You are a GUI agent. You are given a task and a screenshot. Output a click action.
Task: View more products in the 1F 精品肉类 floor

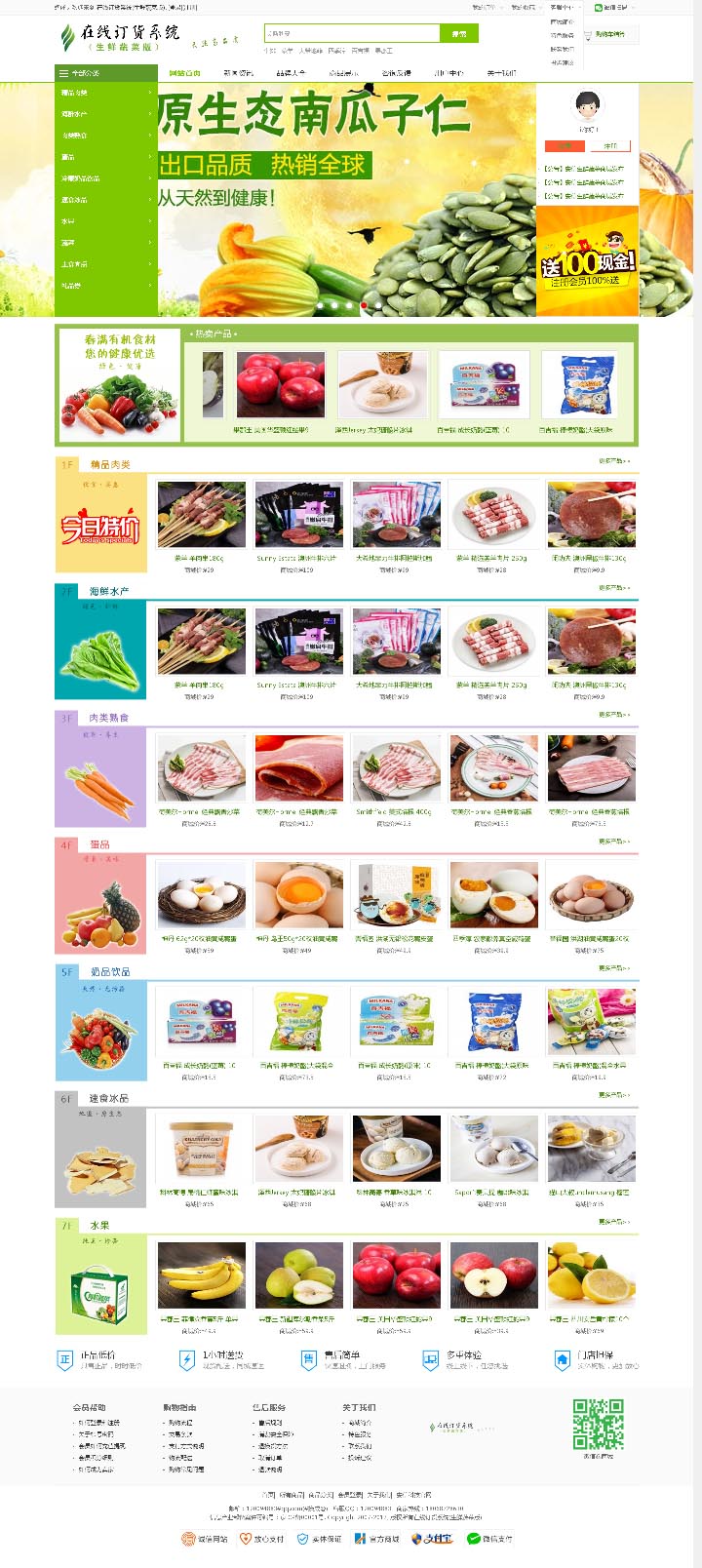click(614, 461)
